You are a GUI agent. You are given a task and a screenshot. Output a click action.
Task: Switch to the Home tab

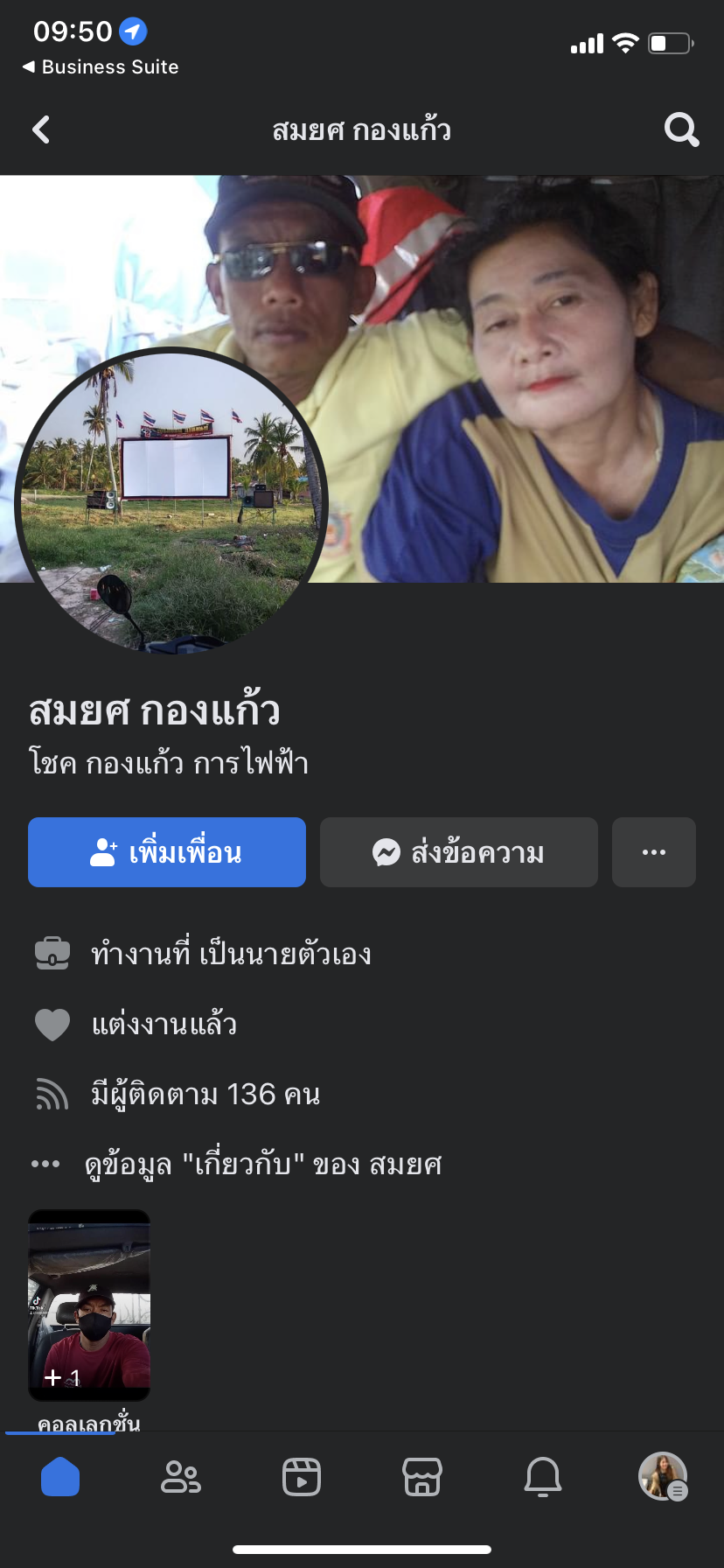(x=60, y=1478)
